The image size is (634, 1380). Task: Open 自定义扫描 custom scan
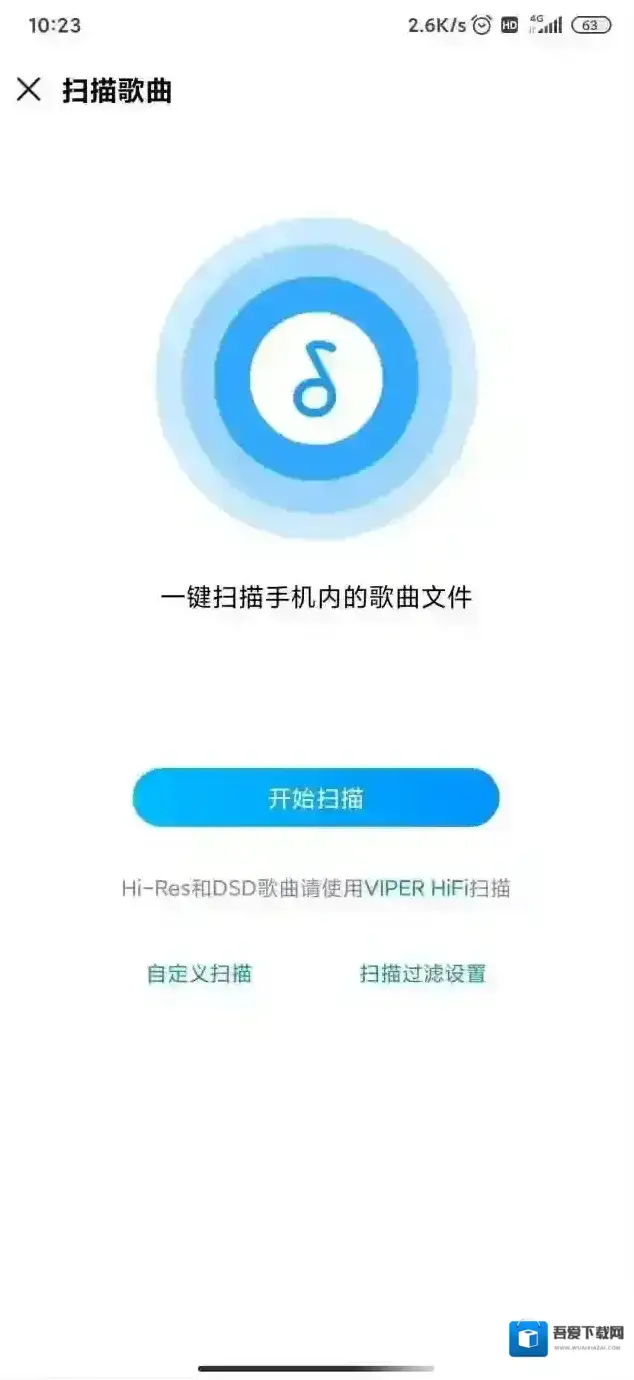coord(199,973)
